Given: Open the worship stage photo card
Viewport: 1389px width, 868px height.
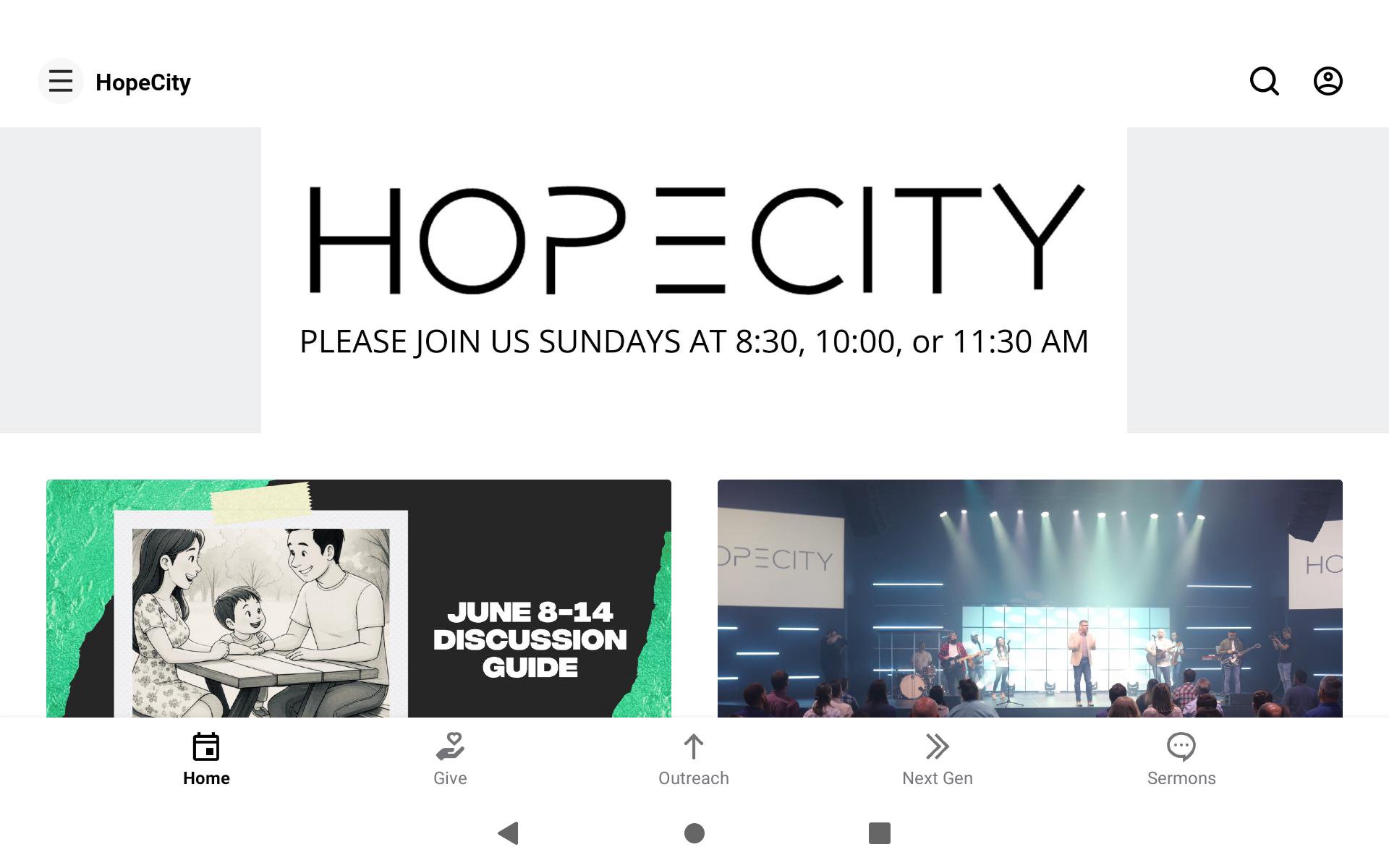Looking at the screenshot, I should tap(1029, 599).
